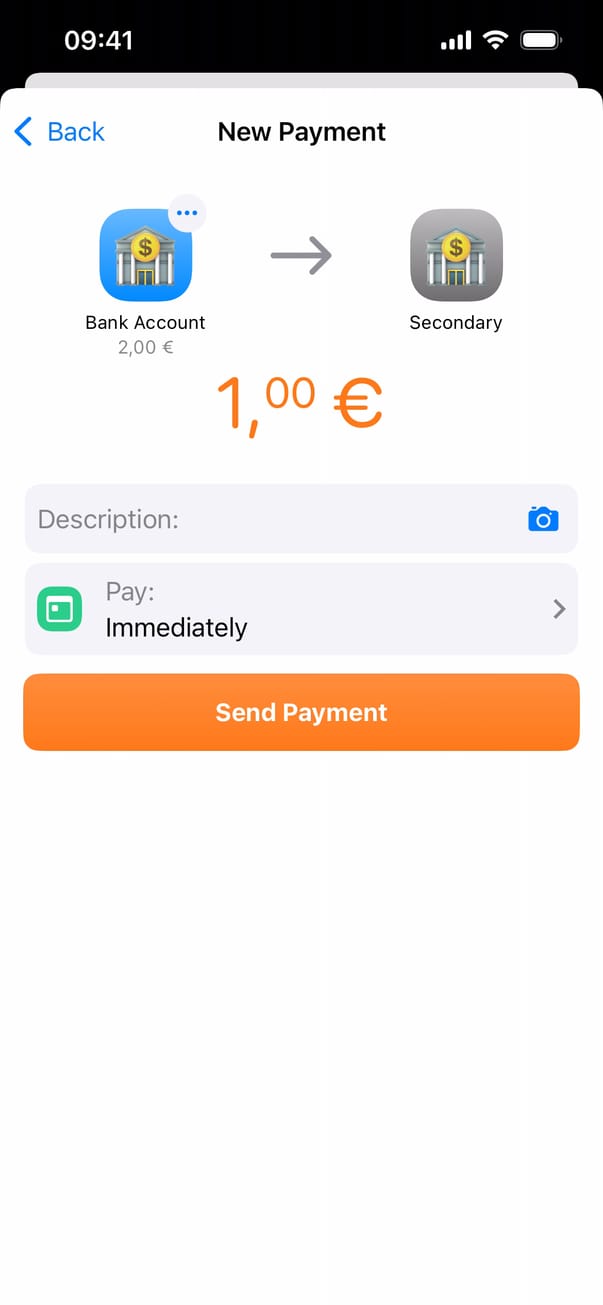Attach a photo with the camera icon
This screenshot has height=1305, width=603.
pyautogui.click(x=543, y=519)
